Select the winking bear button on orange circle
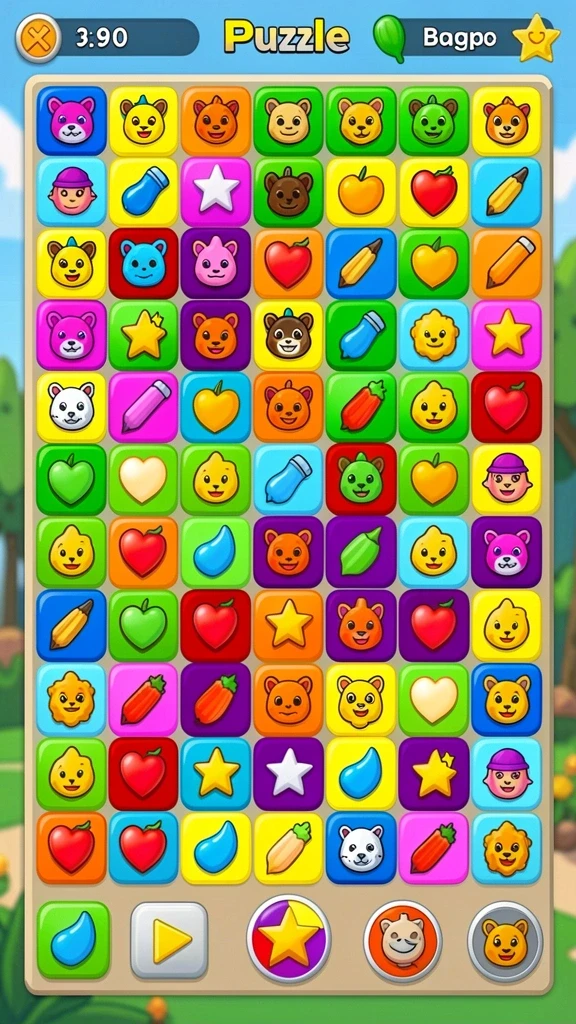Image resolution: width=576 pixels, height=1024 pixels. tap(403, 941)
